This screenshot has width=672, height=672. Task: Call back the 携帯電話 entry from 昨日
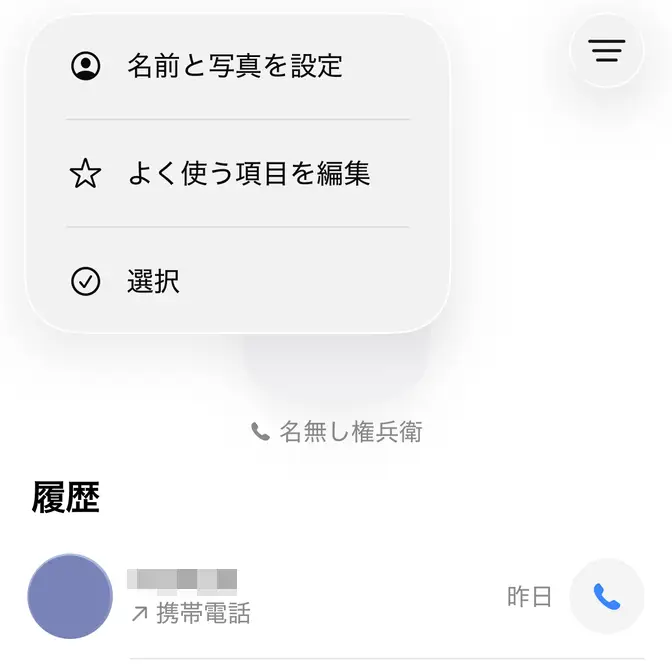tap(606, 597)
